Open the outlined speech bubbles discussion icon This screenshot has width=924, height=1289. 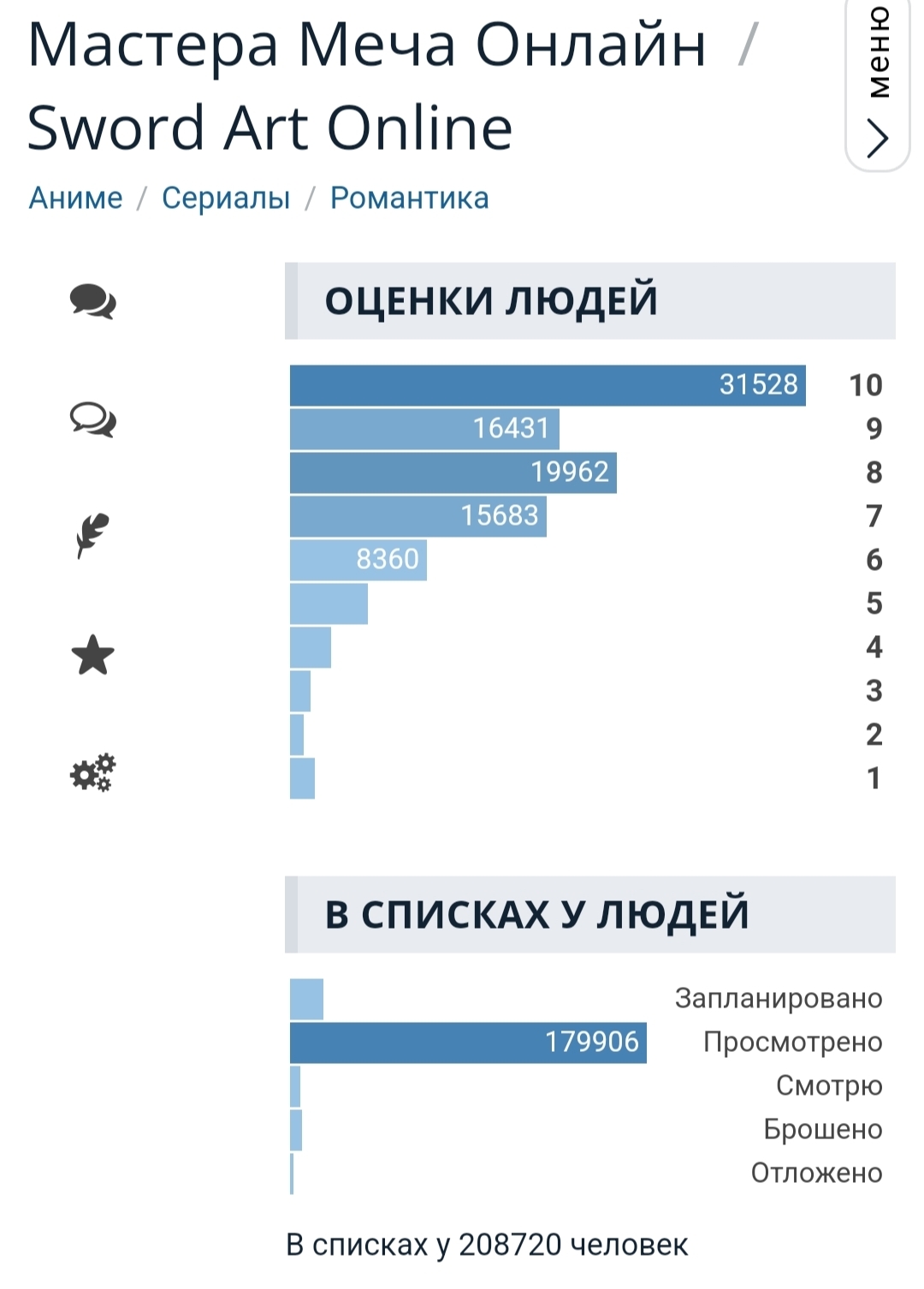[x=92, y=420]
